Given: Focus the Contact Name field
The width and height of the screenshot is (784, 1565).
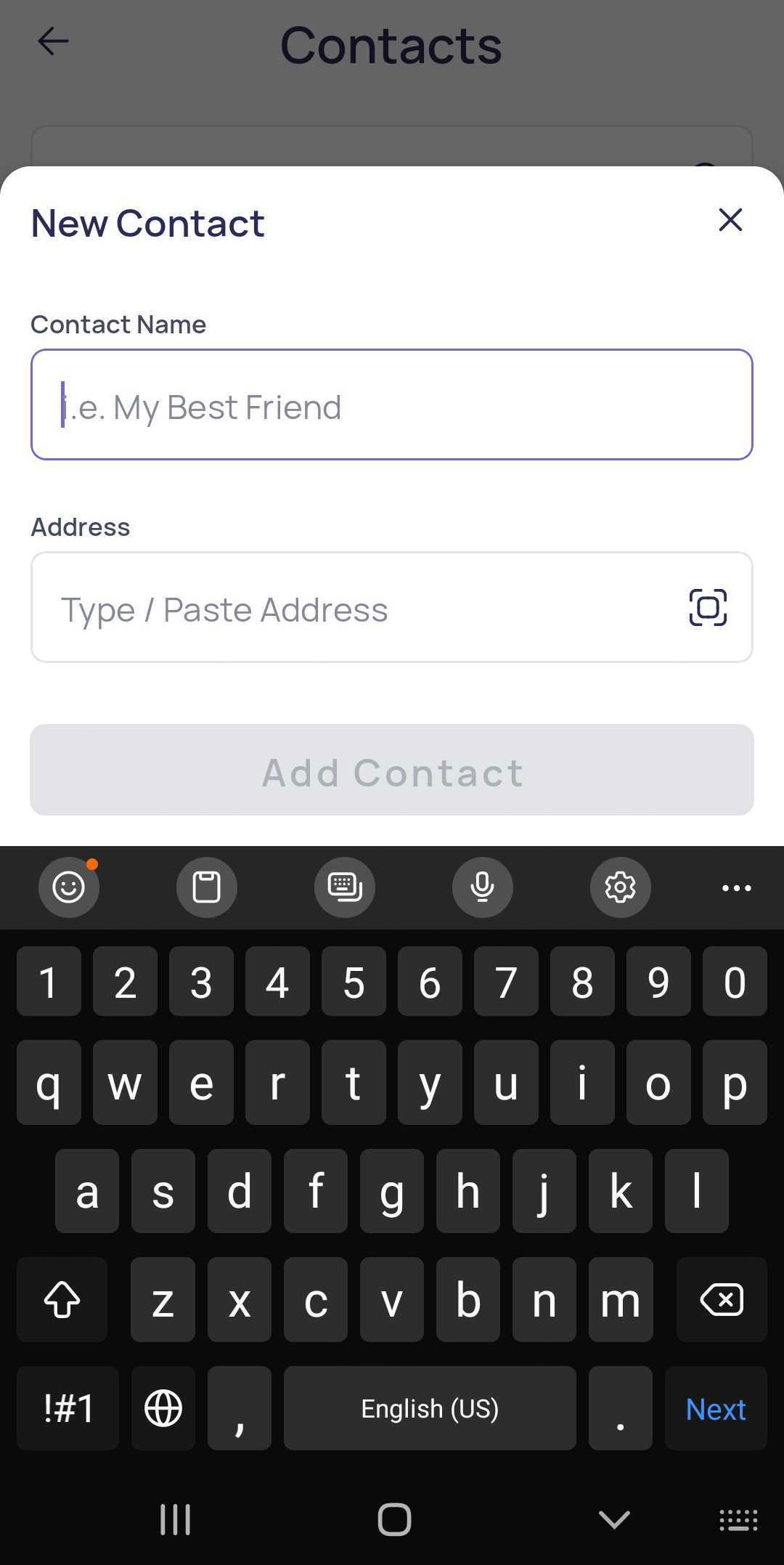Looking at the screenshot, I should tap(391, 405).
